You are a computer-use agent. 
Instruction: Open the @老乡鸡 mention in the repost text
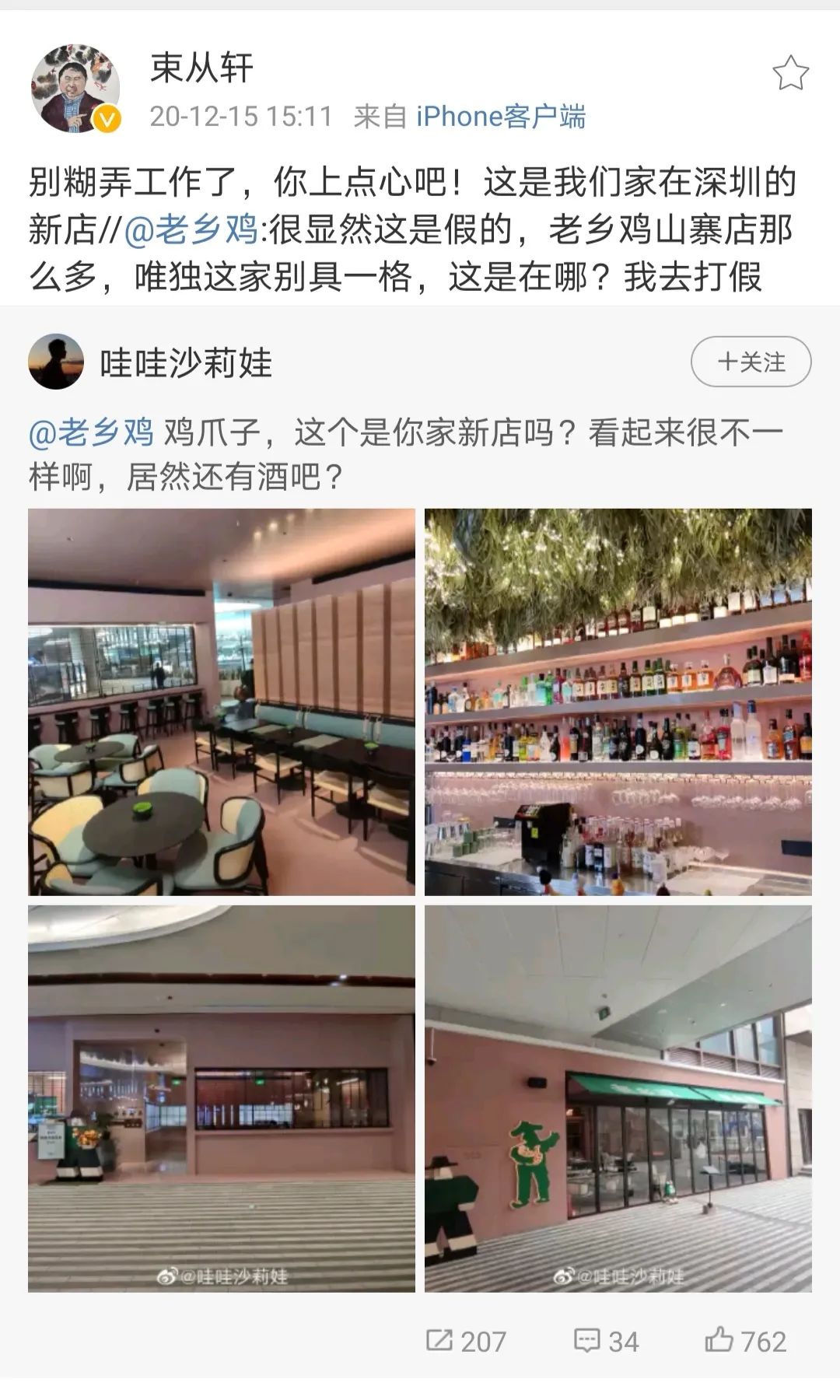[191, 230]
